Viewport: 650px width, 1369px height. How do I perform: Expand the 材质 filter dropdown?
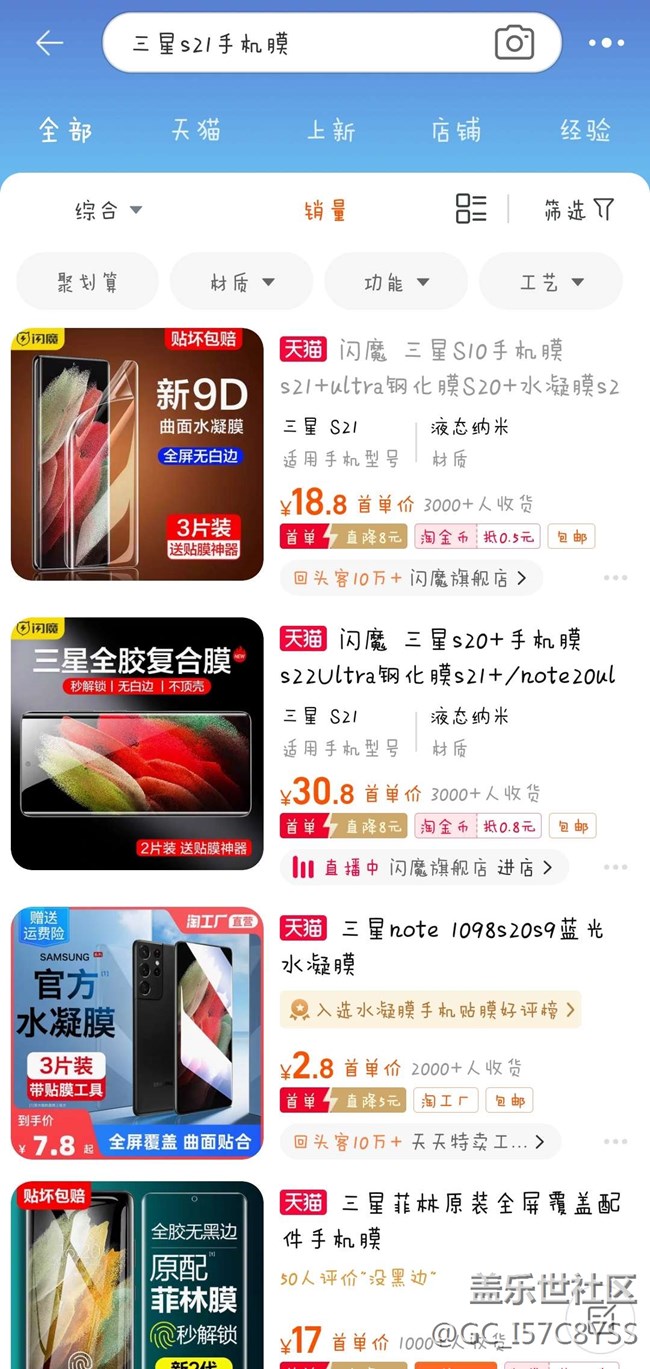[242, 282]
